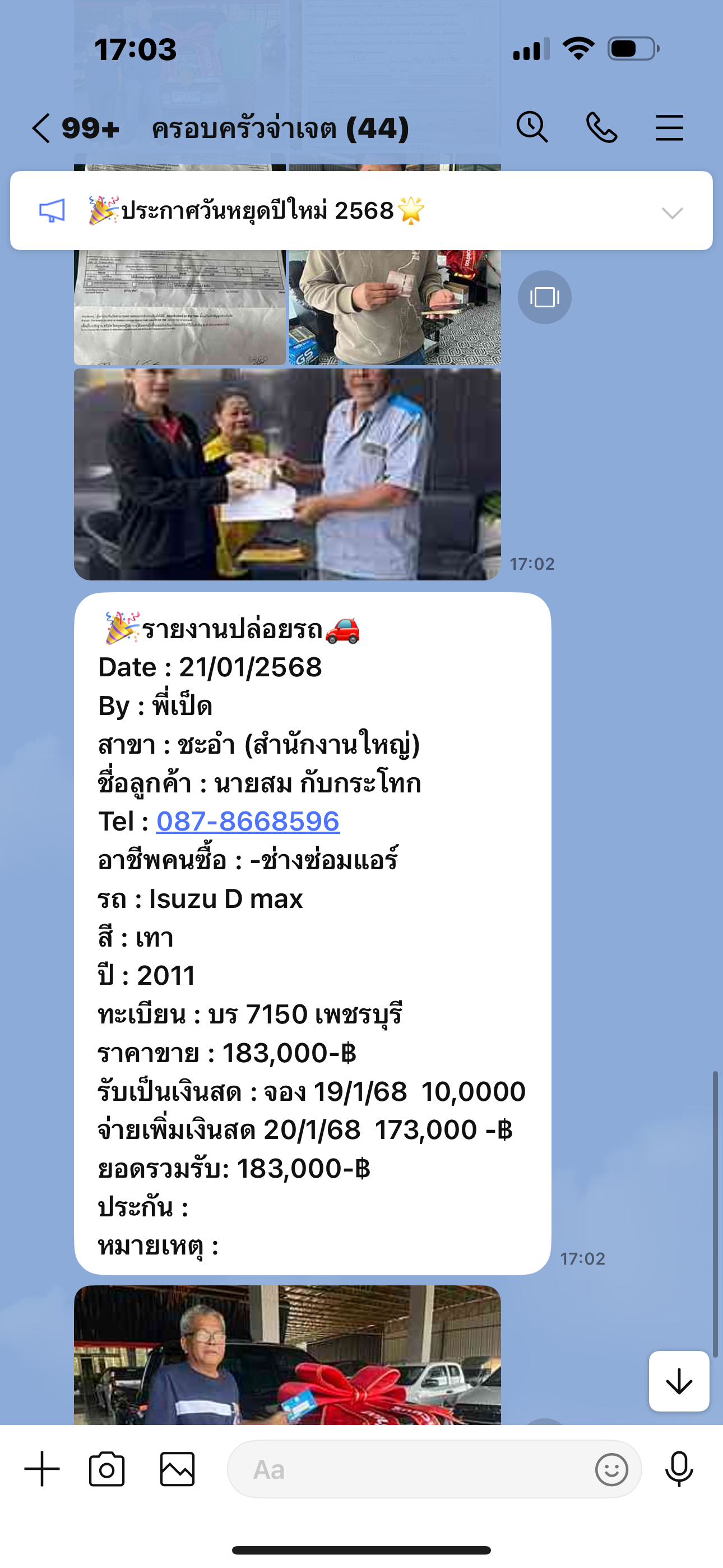Open the photo of the hand holding cash
This screenshot has width=723, height=1568.
coord(395,307)
